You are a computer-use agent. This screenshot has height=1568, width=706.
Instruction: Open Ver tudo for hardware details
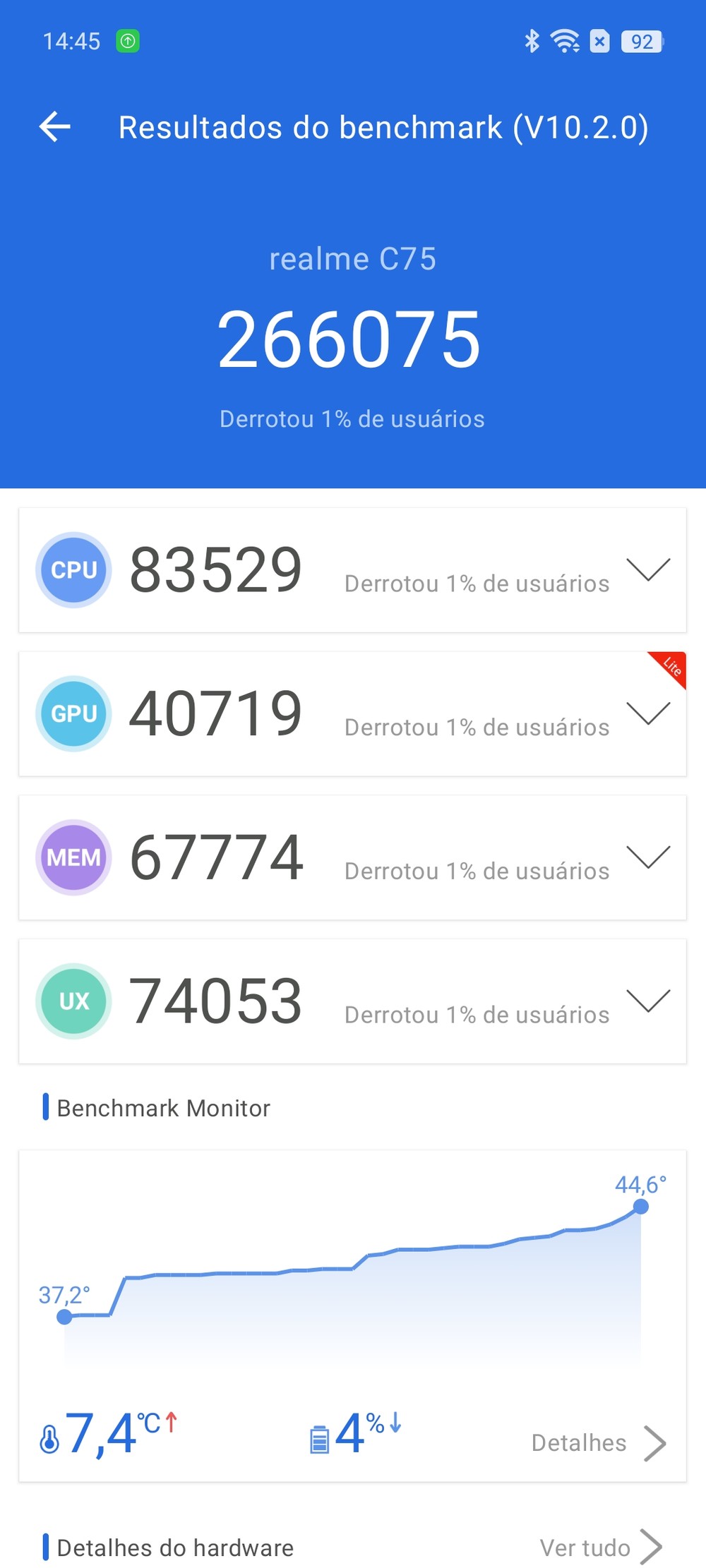pos(601,1548)
